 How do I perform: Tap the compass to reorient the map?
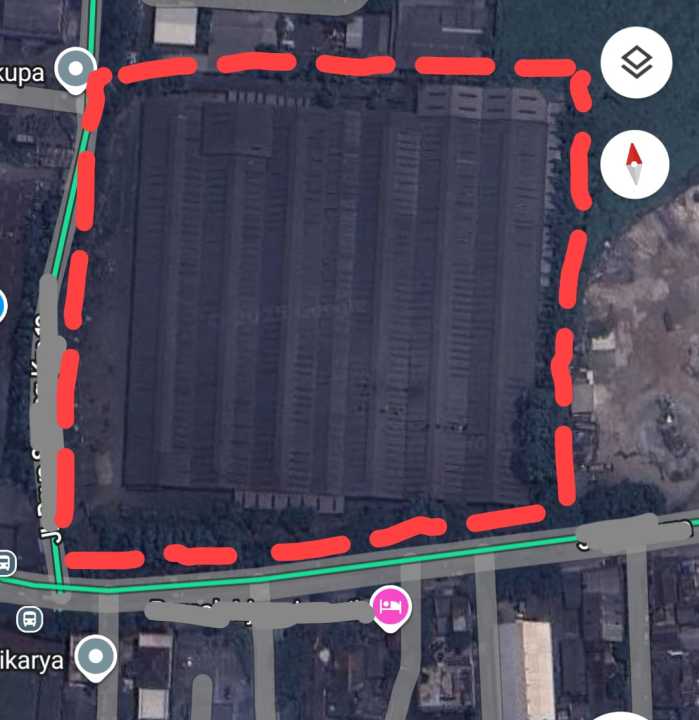[636, 164]
